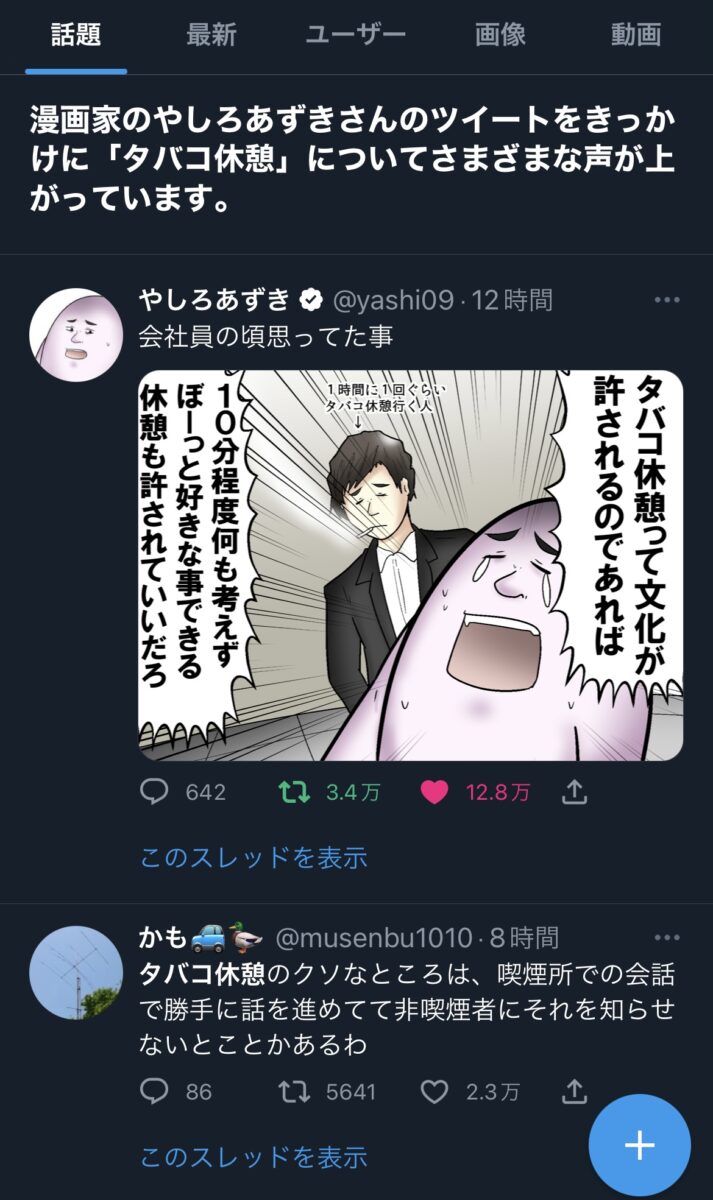Image resolution: width=713 pixels, height=1200 pixels.
Task: Like やしろあずき's tweet
Action: pyautogui.click(x=434, y=792)
